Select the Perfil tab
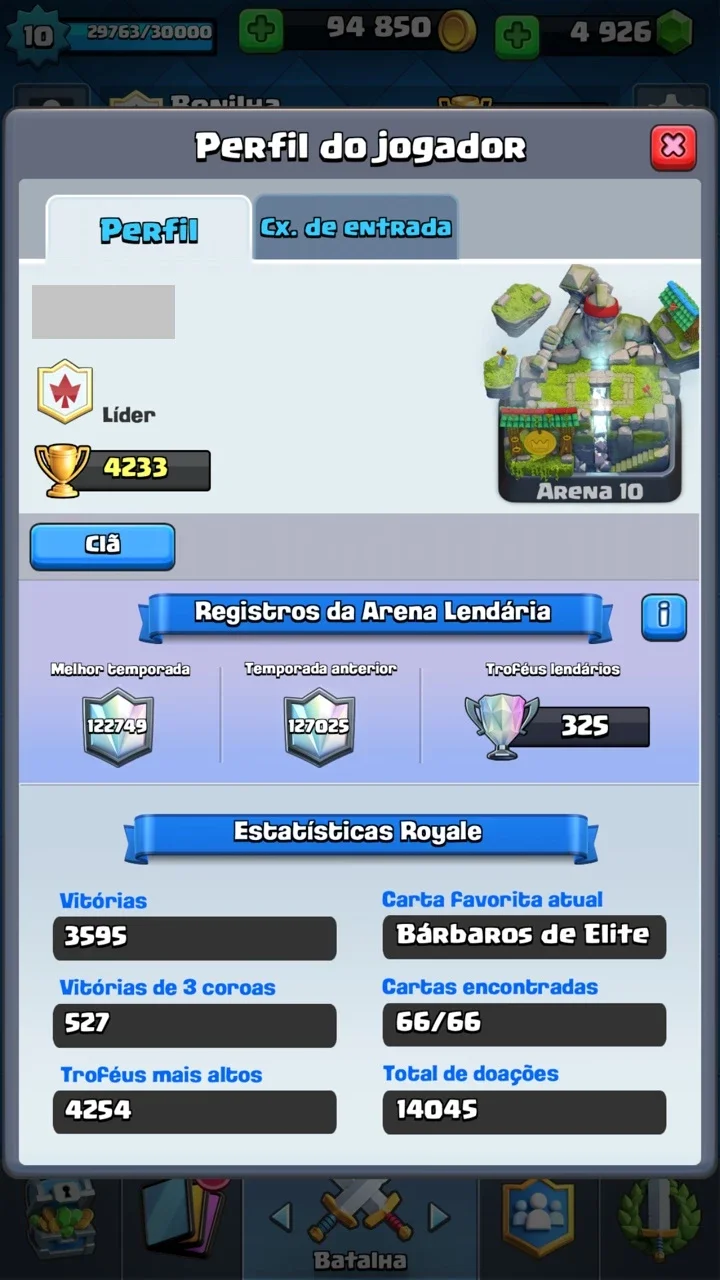Screen dimensions: 720x1280 [x=149, y=229]
